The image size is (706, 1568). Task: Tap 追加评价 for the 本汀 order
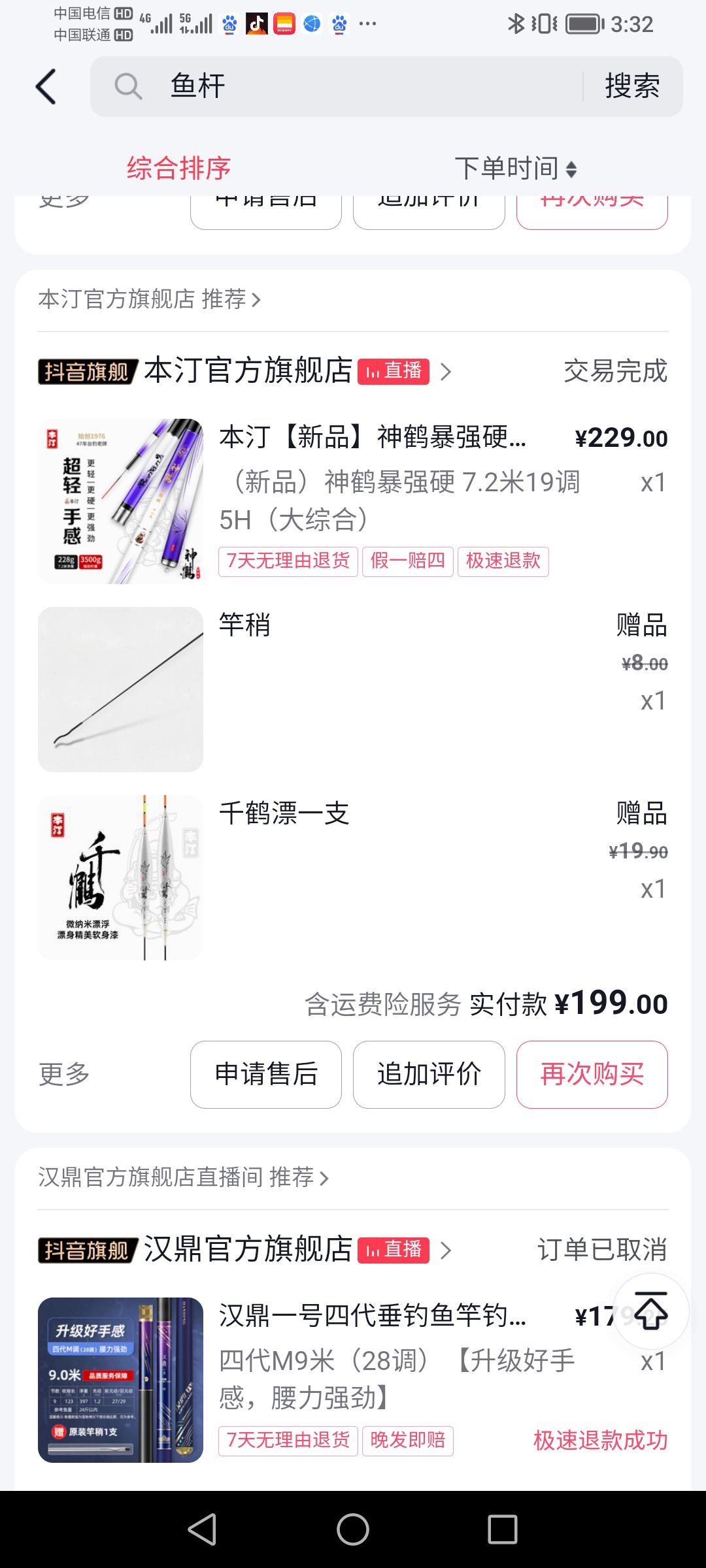pos(429,1074)
